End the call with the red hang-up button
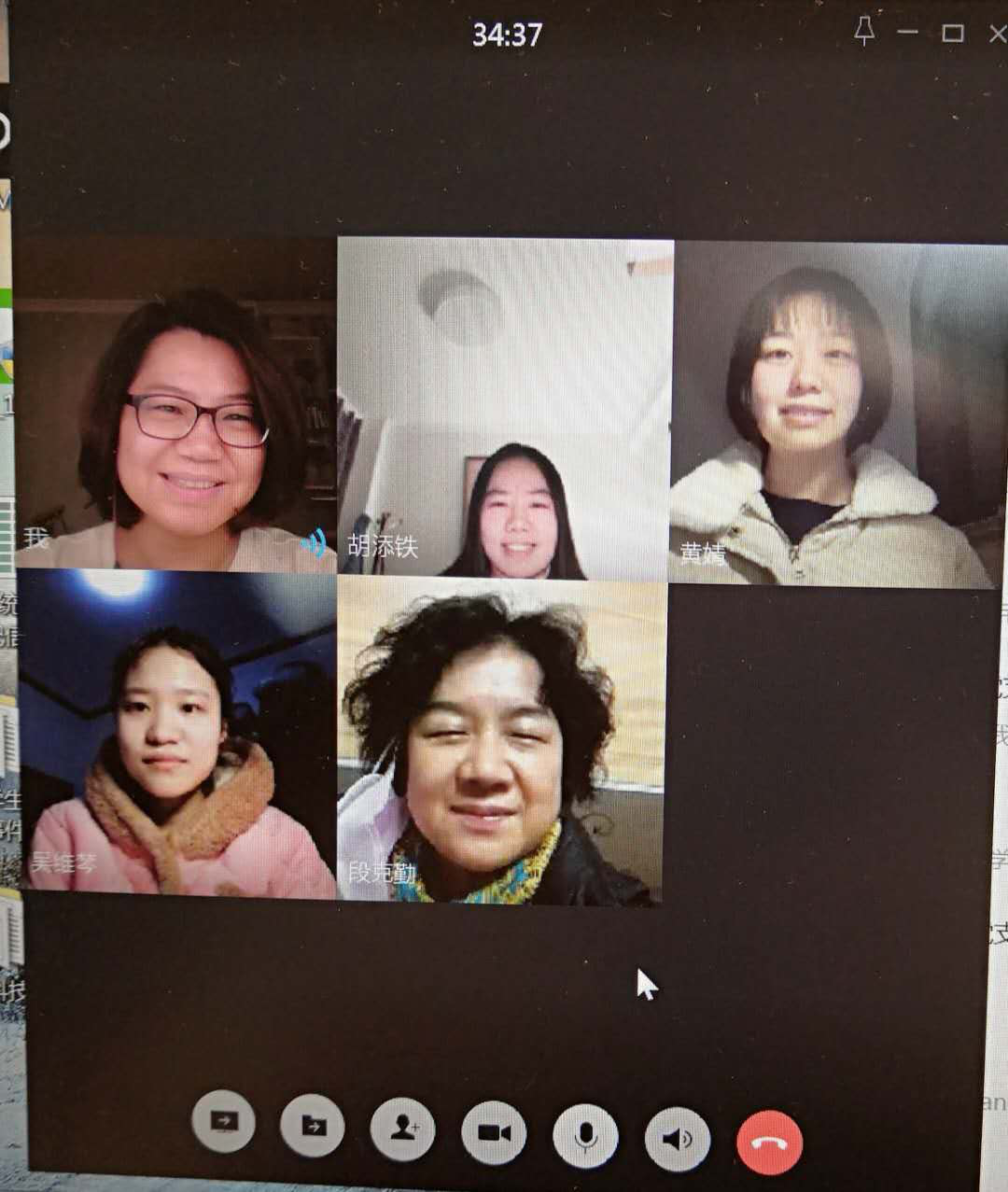The width and height of the screenshot is (1008, 1192). pyautogui.click(x=768, y=1143)
